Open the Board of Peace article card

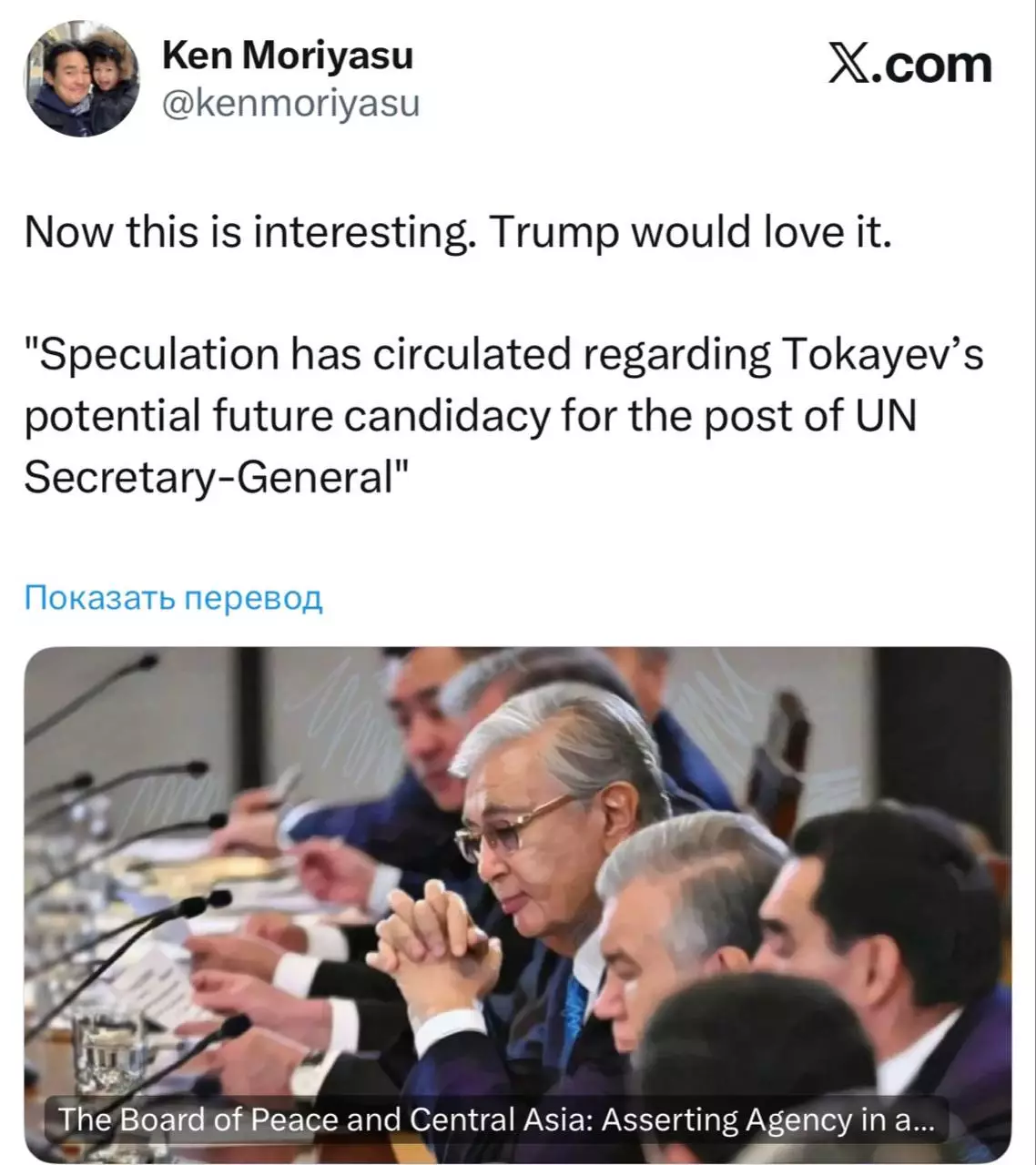pyautogui.click(x=517, y=901)
